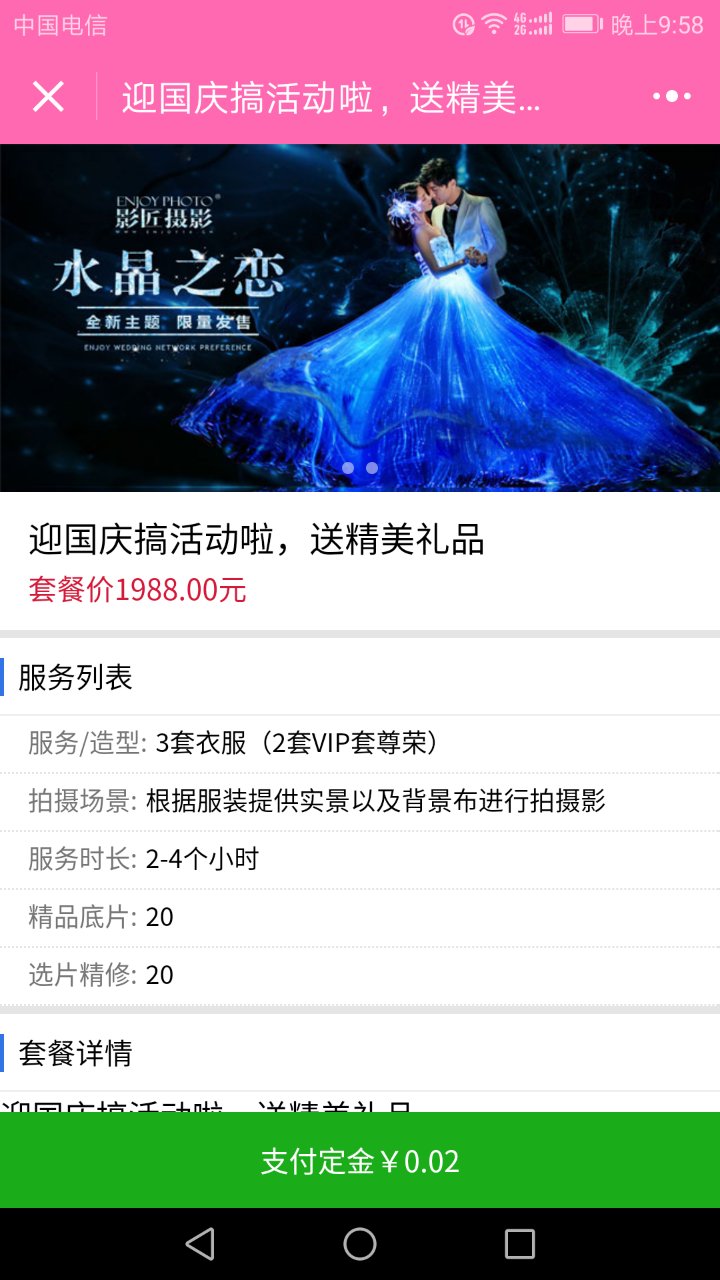Pay the ￥0.02 deposit

[360, 1161]
